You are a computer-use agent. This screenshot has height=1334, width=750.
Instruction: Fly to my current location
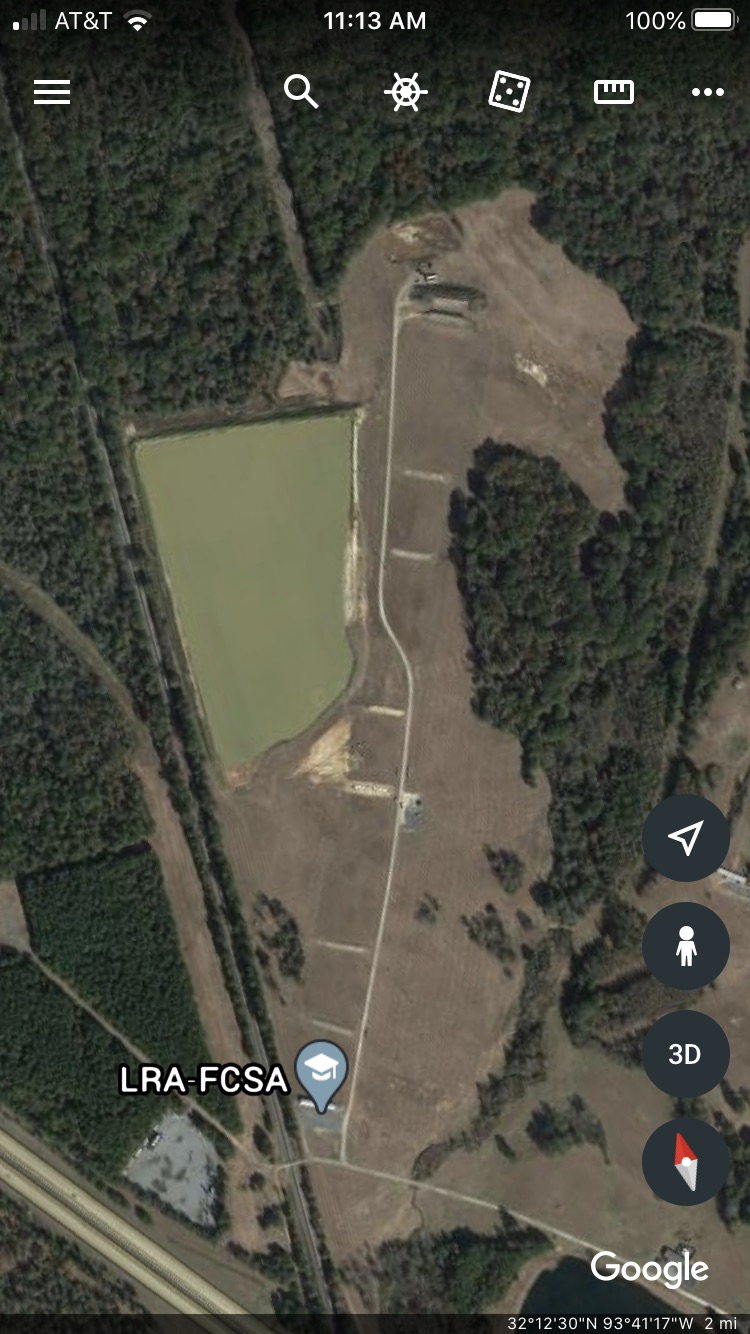[x=685, y=838]
